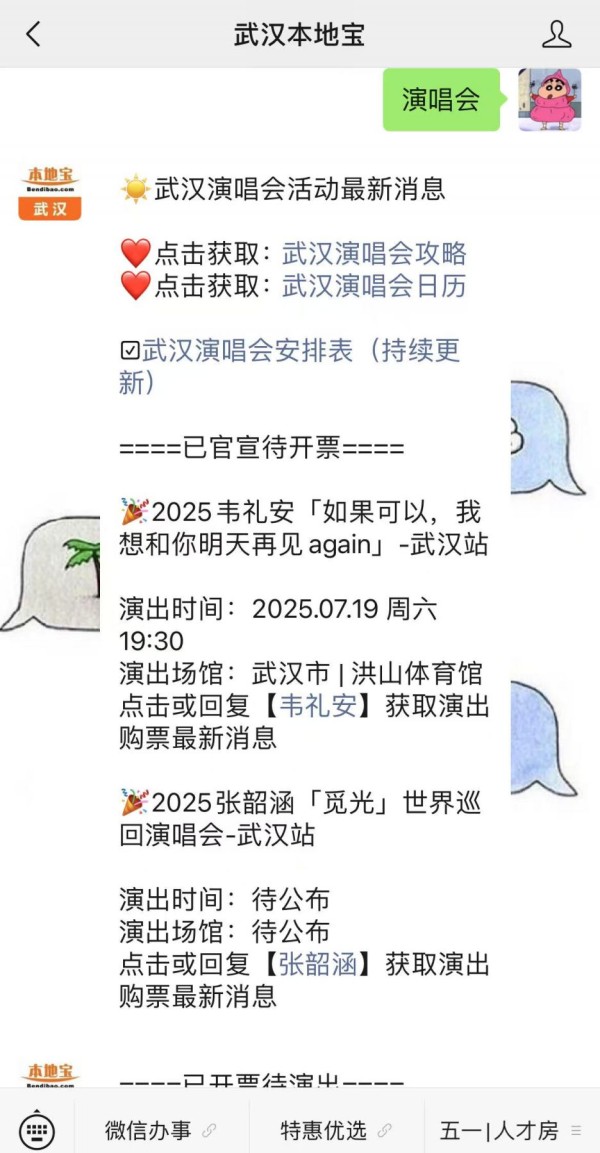Switch to keyboard input mode
This screenshot has width=600, height=1153.
pos(37,1130)
